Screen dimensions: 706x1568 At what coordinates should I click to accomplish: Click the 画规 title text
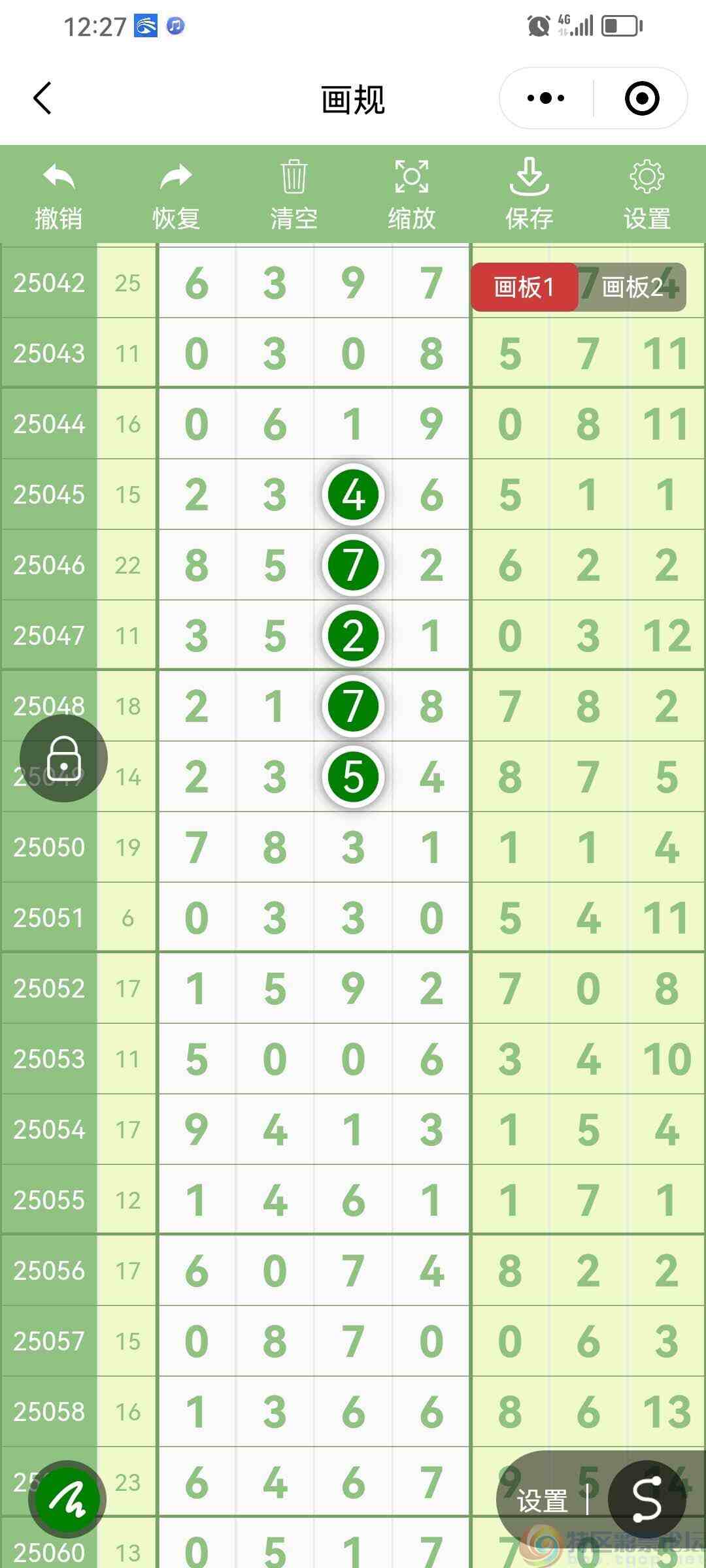pyautogui.click(x=353, y=99)
